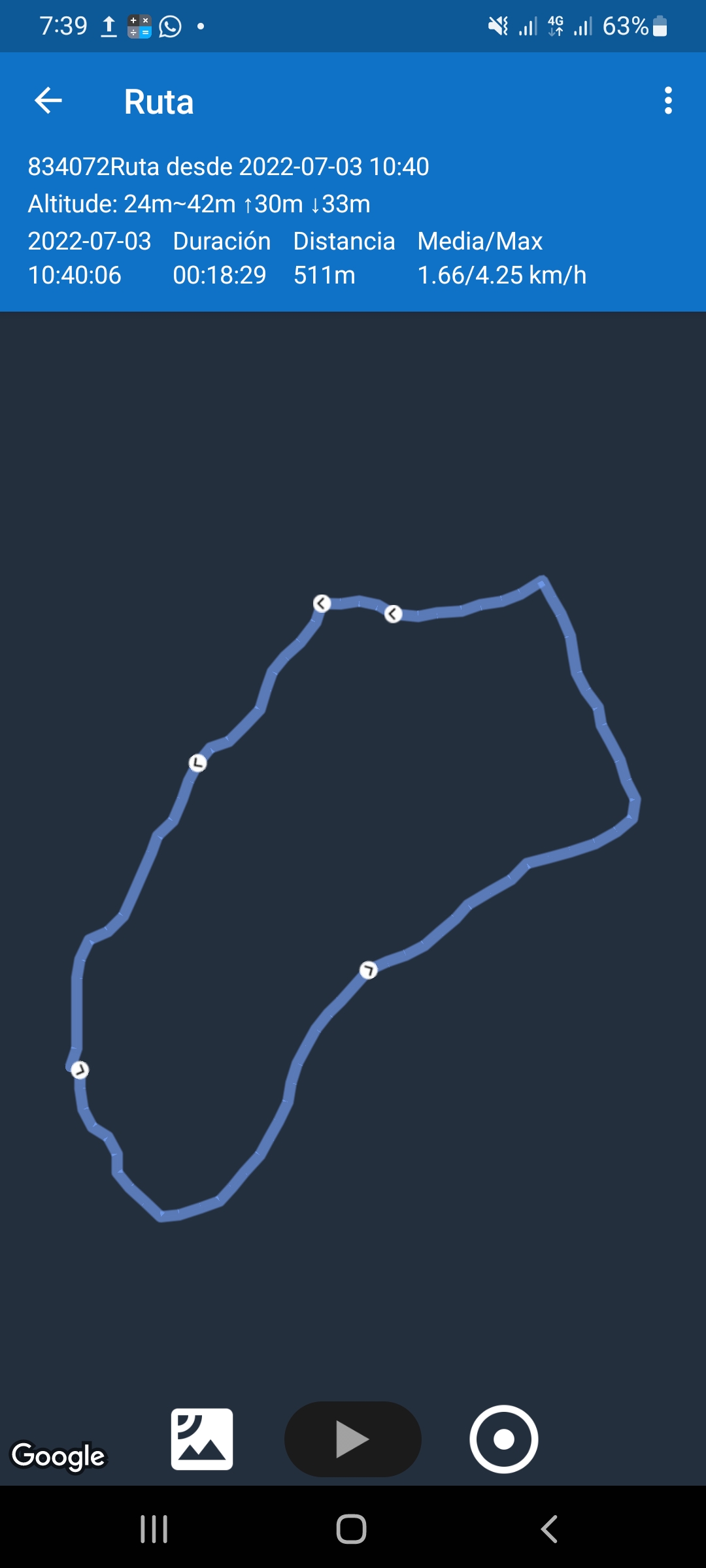The image size is (706, 1568).
Task: Open the recent apps view
Action: [154, 1529]
